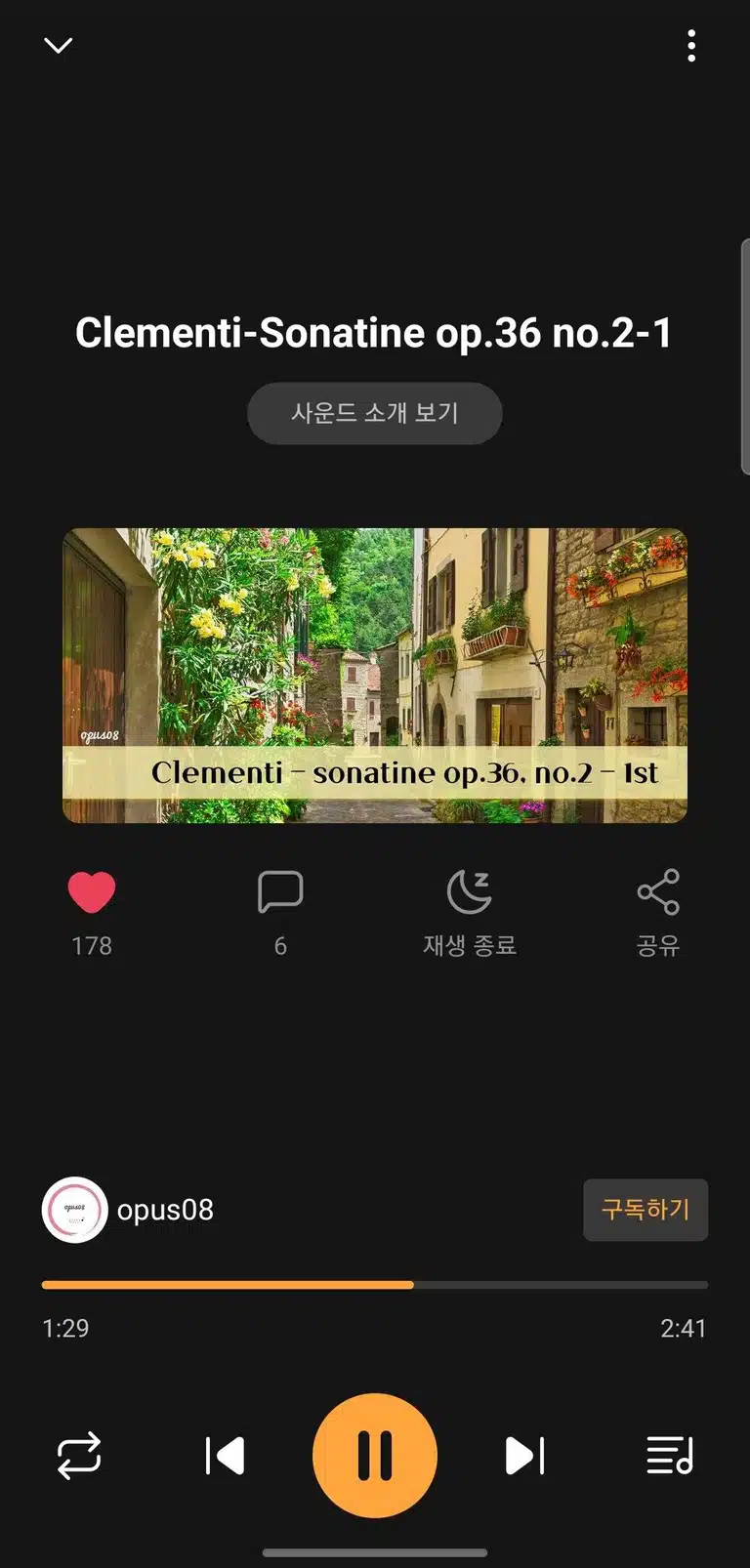Seek to a point on the progress bar

tap(375, 1285)
